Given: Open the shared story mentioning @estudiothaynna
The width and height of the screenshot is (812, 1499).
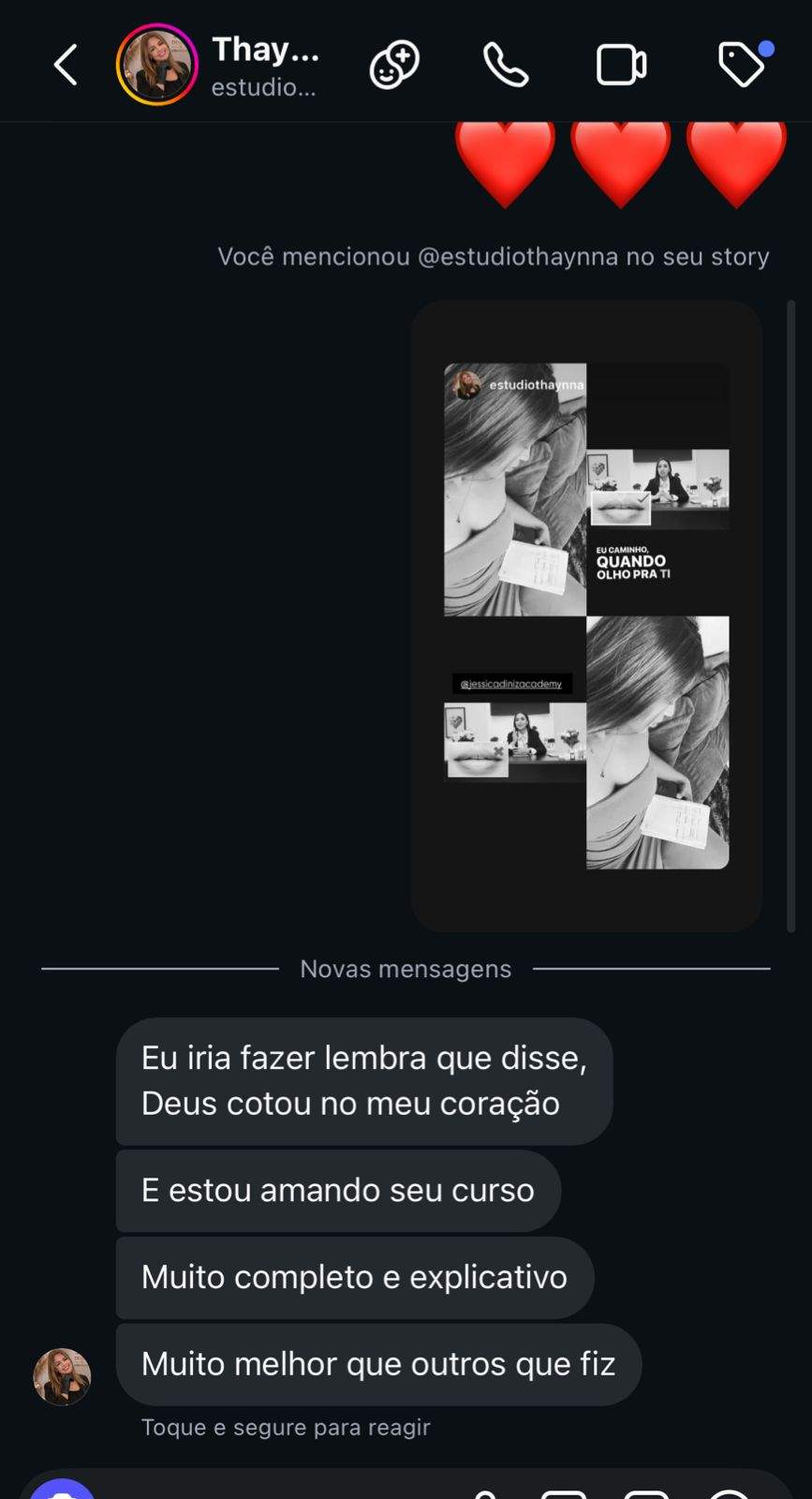Looking at the screenshot, I should click(x=586, y=616).
